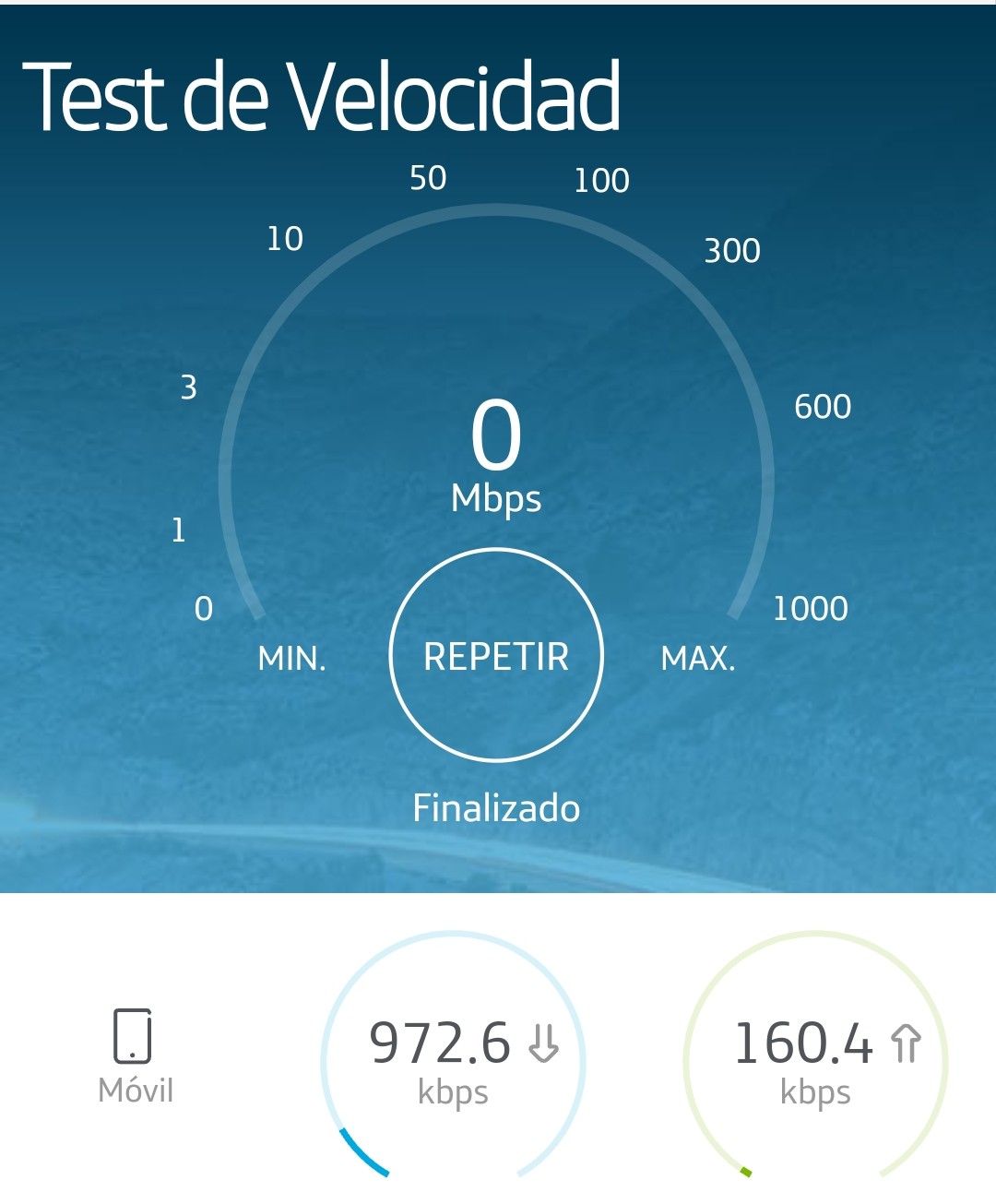Click the 300 Mbps gauge marker
The width and height of the screenshot is (996, 1204).
[x=731, y=249]
